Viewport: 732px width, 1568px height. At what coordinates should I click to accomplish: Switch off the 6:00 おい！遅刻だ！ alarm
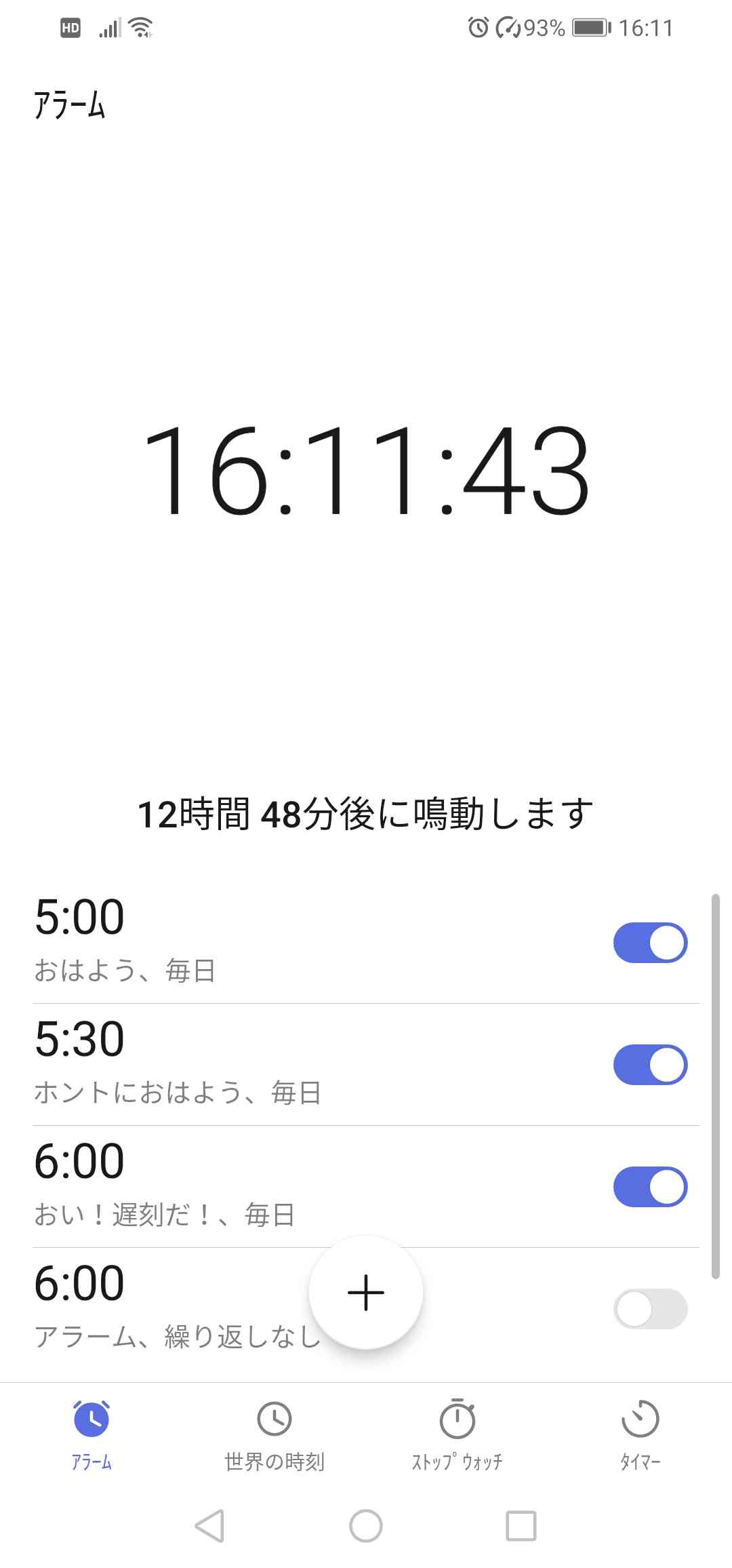pos(650,1186)
